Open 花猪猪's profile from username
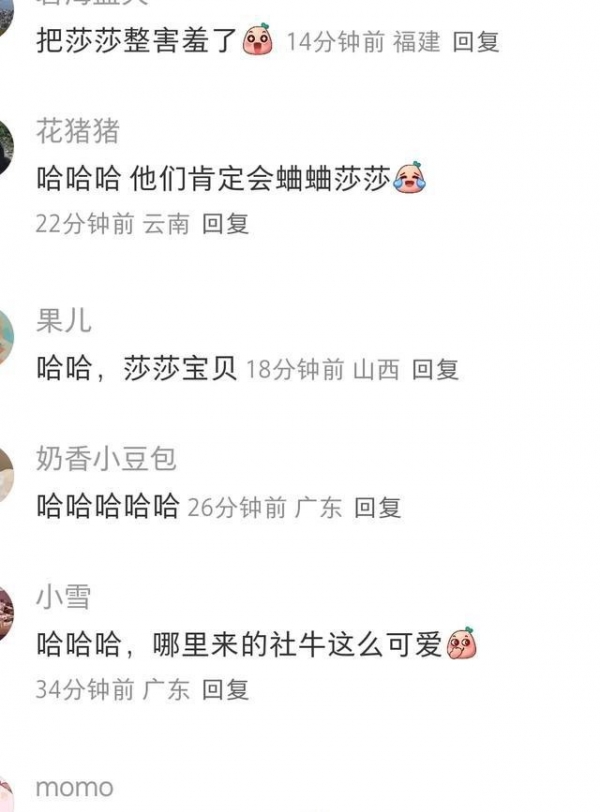This screenshot has height=812, width=600. coord(78,130)
